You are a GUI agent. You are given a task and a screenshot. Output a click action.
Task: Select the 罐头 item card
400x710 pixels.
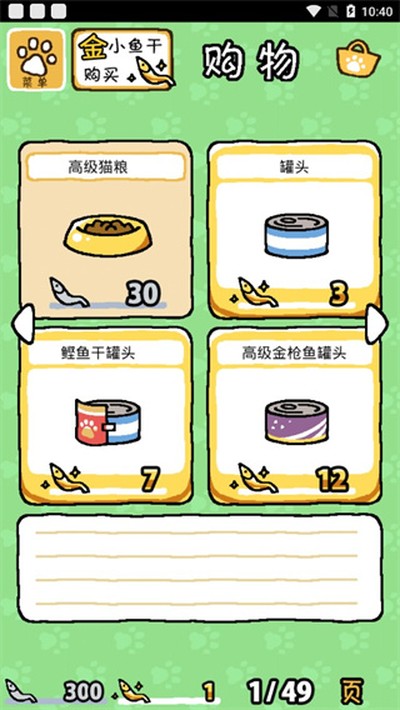coord(294,230)
